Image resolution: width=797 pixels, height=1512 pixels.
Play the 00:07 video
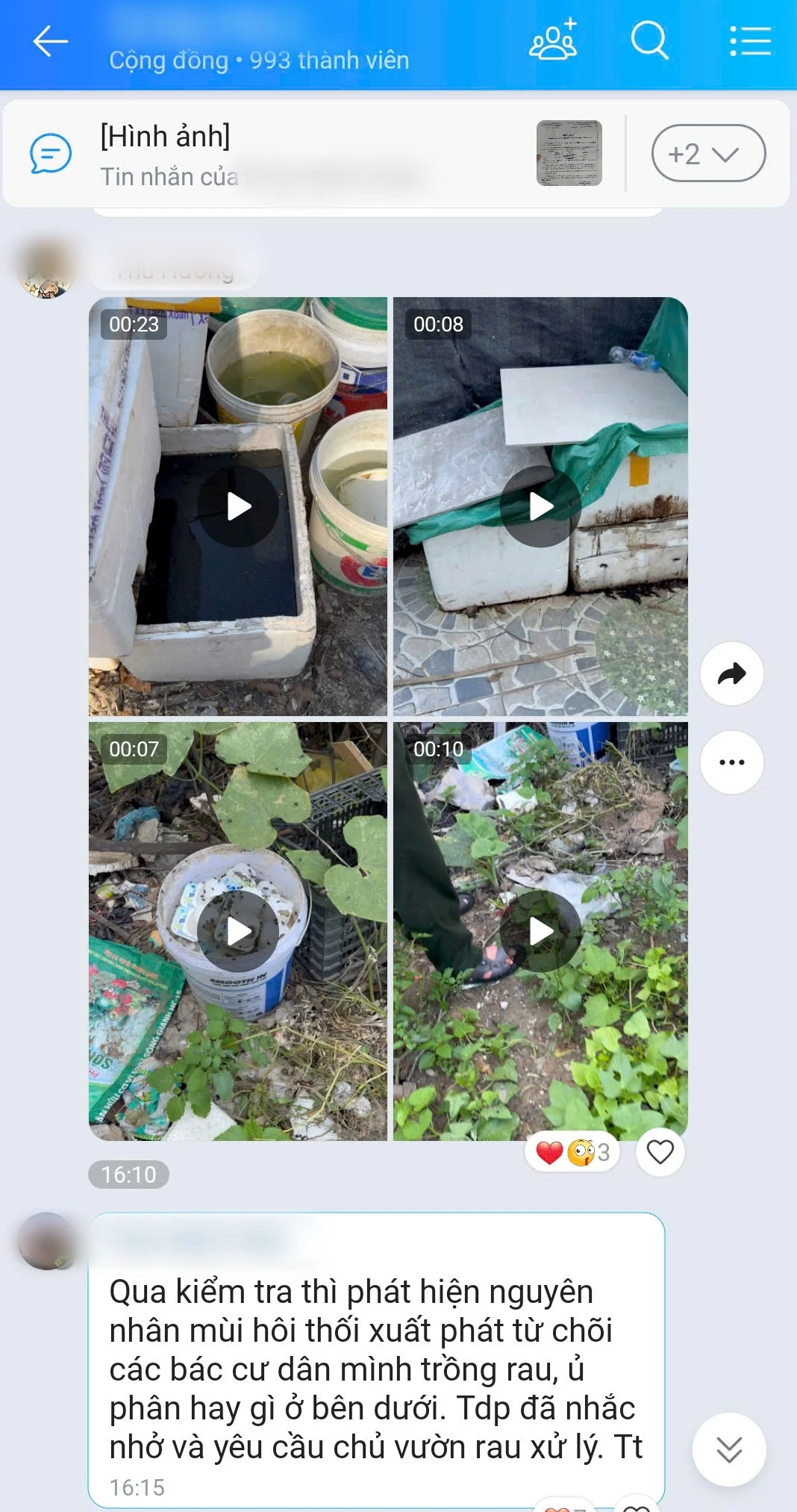[238, 932]
